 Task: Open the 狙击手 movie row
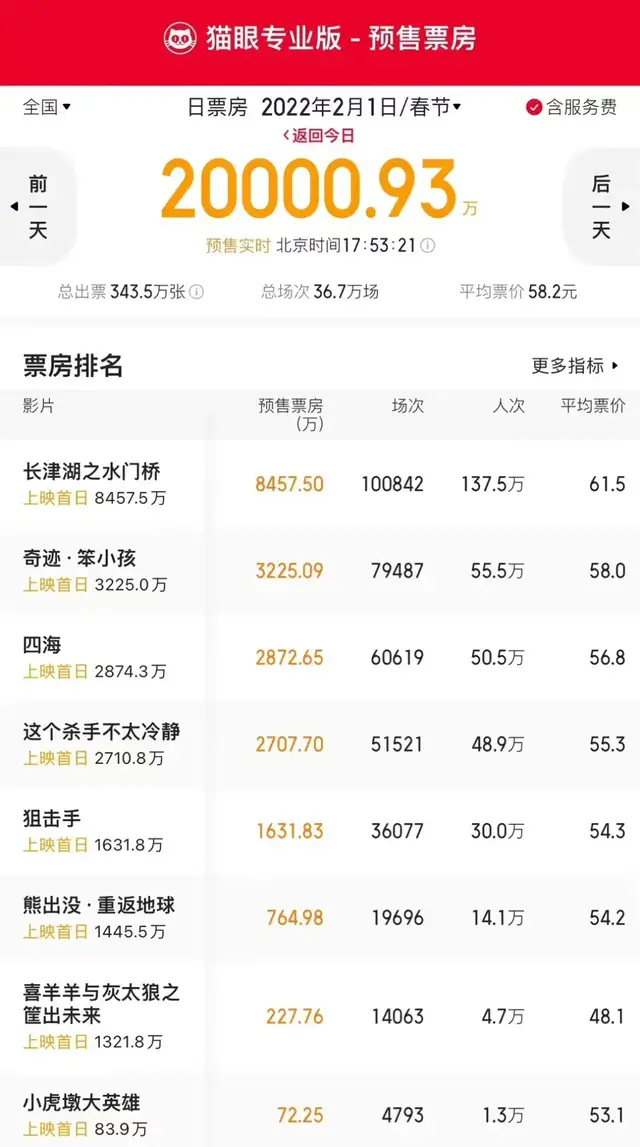point(320,831)
